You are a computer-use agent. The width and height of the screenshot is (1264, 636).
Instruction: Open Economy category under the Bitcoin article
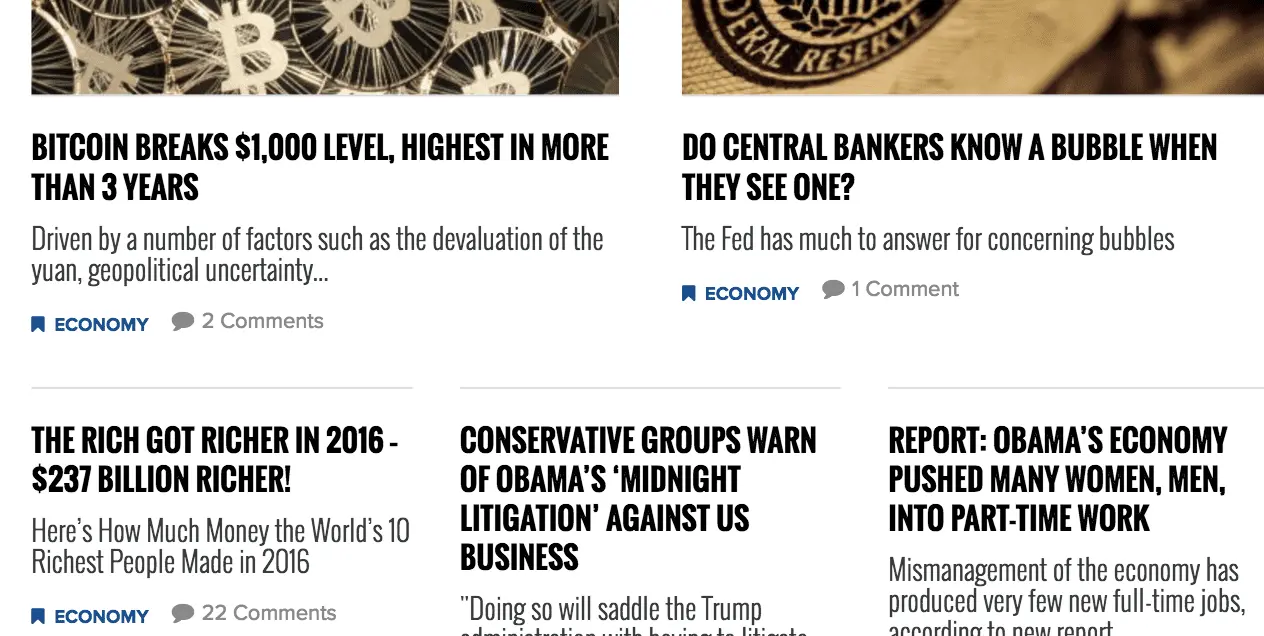(100, 324)
